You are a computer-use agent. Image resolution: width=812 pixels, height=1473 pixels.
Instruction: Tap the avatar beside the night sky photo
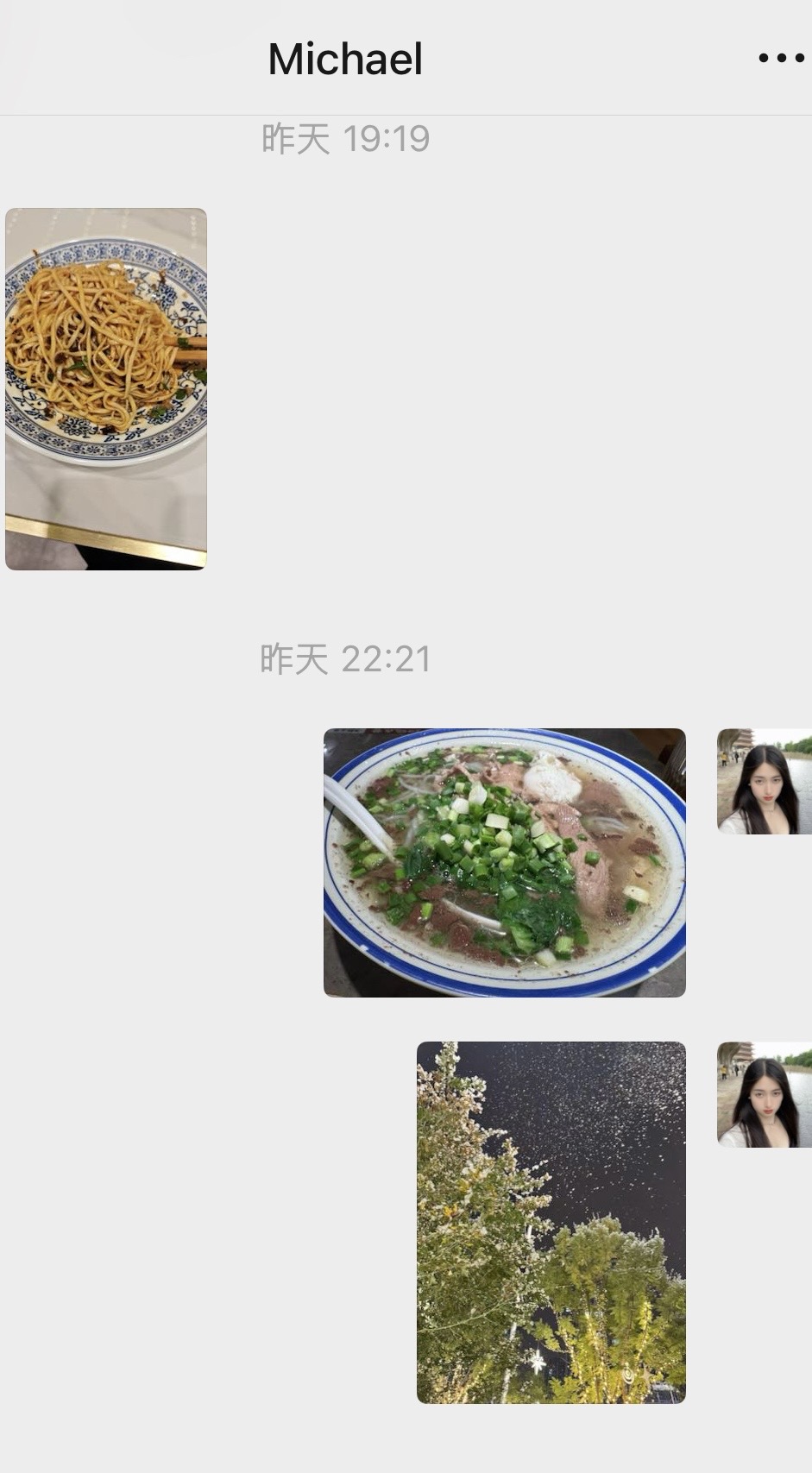click(765, 1094)
